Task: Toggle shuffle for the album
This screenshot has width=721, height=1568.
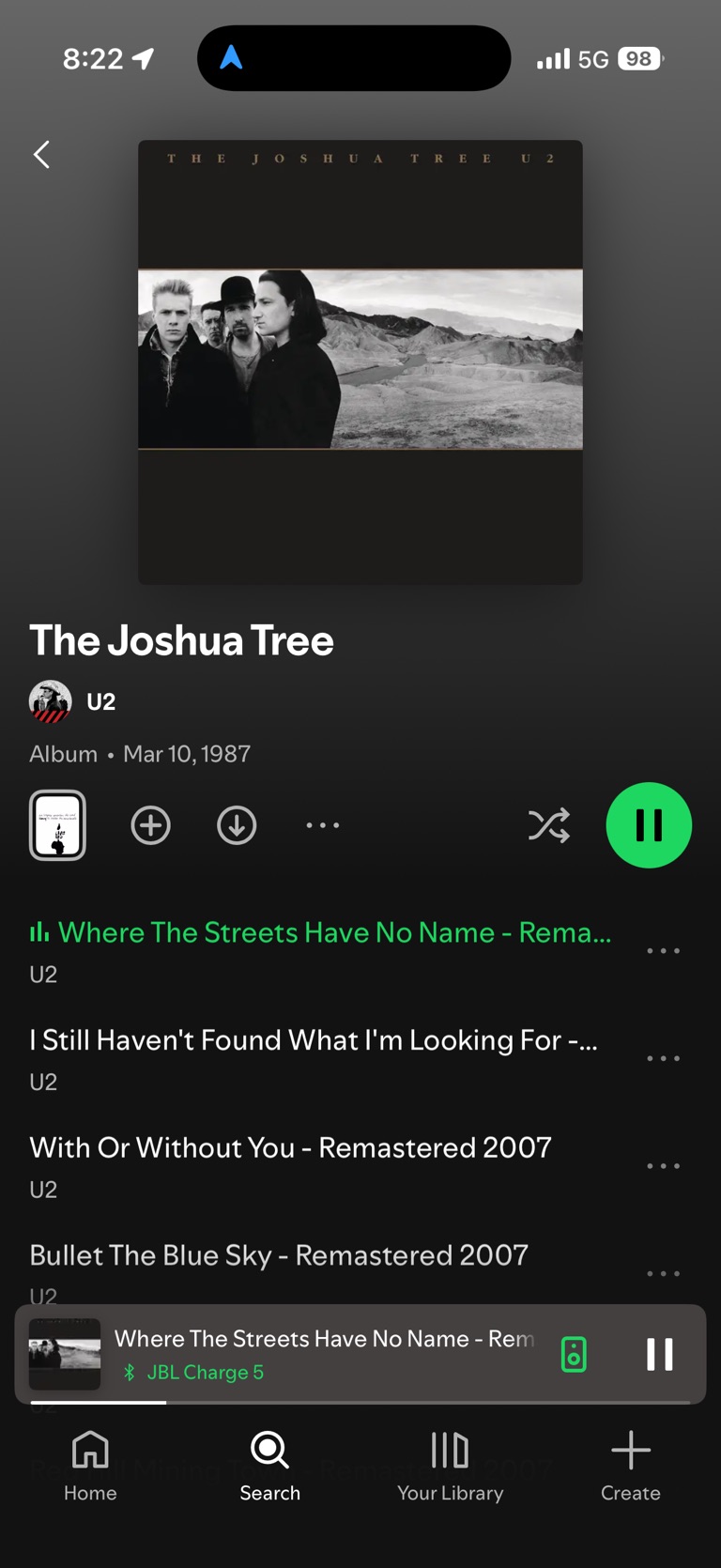Action: click(548, 825)
